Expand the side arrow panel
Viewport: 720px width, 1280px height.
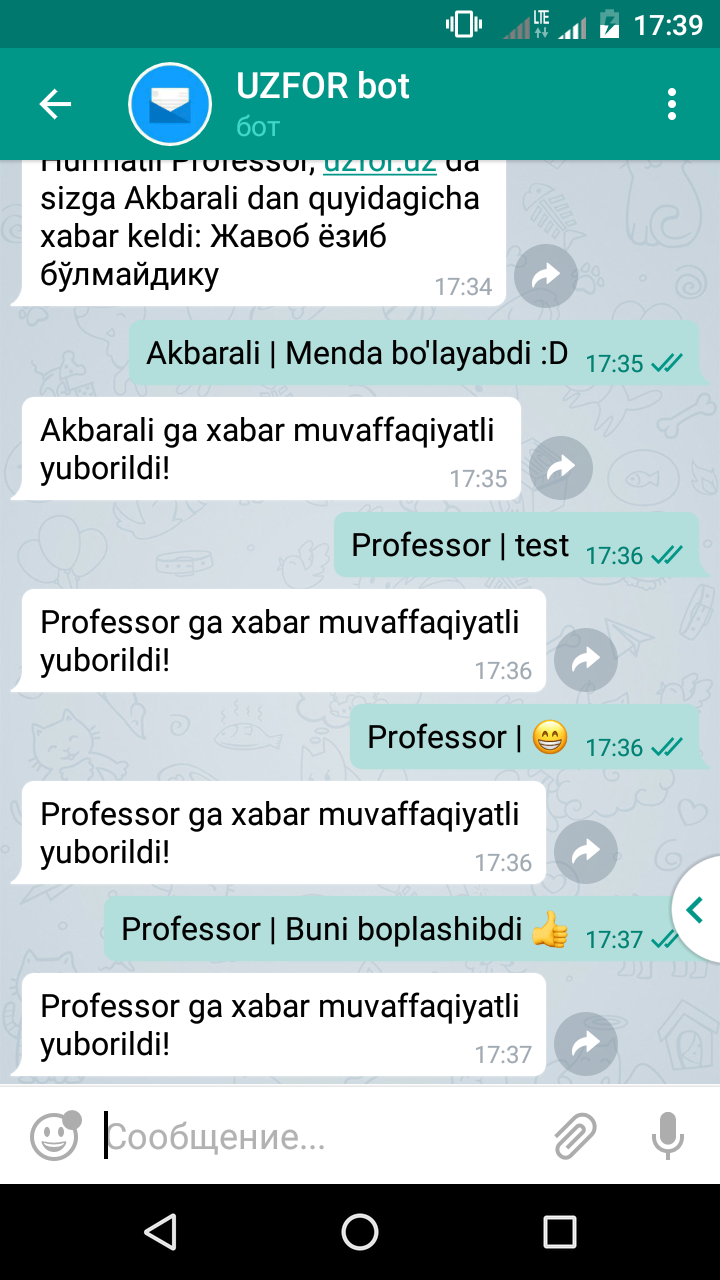pos(697,909)
